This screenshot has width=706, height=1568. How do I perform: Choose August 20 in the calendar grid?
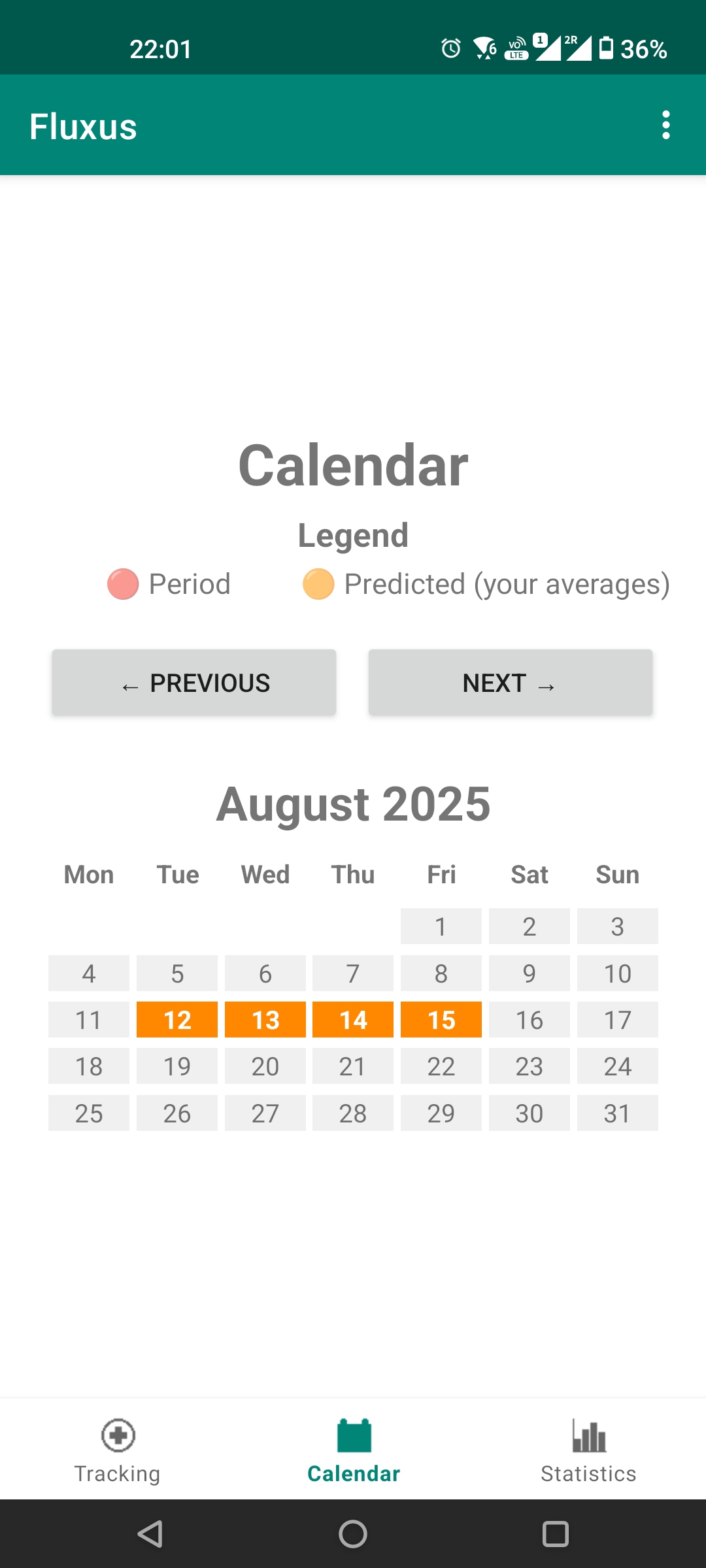tap(265, 1066)
